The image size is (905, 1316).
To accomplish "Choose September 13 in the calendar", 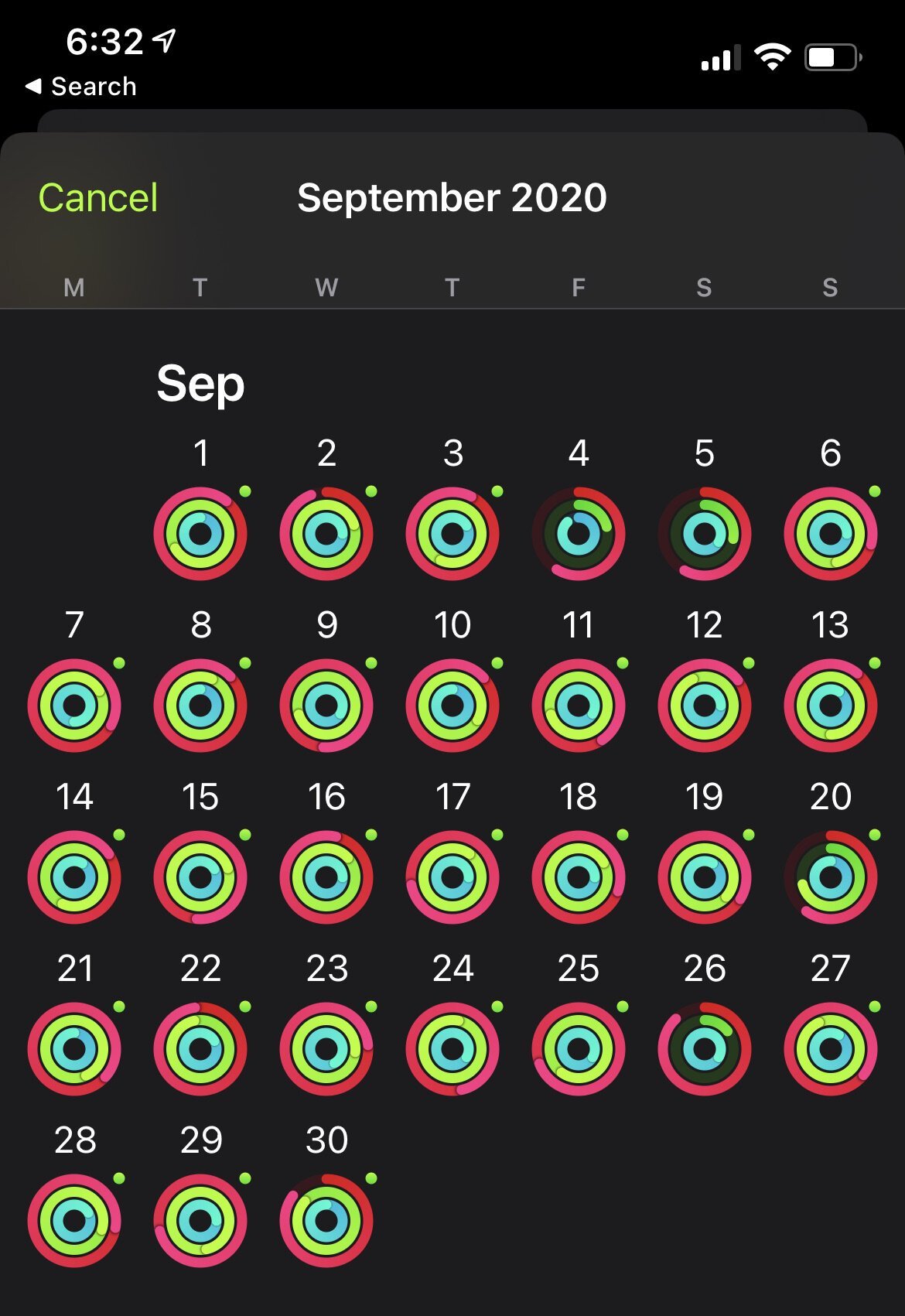I will (831, 706).
